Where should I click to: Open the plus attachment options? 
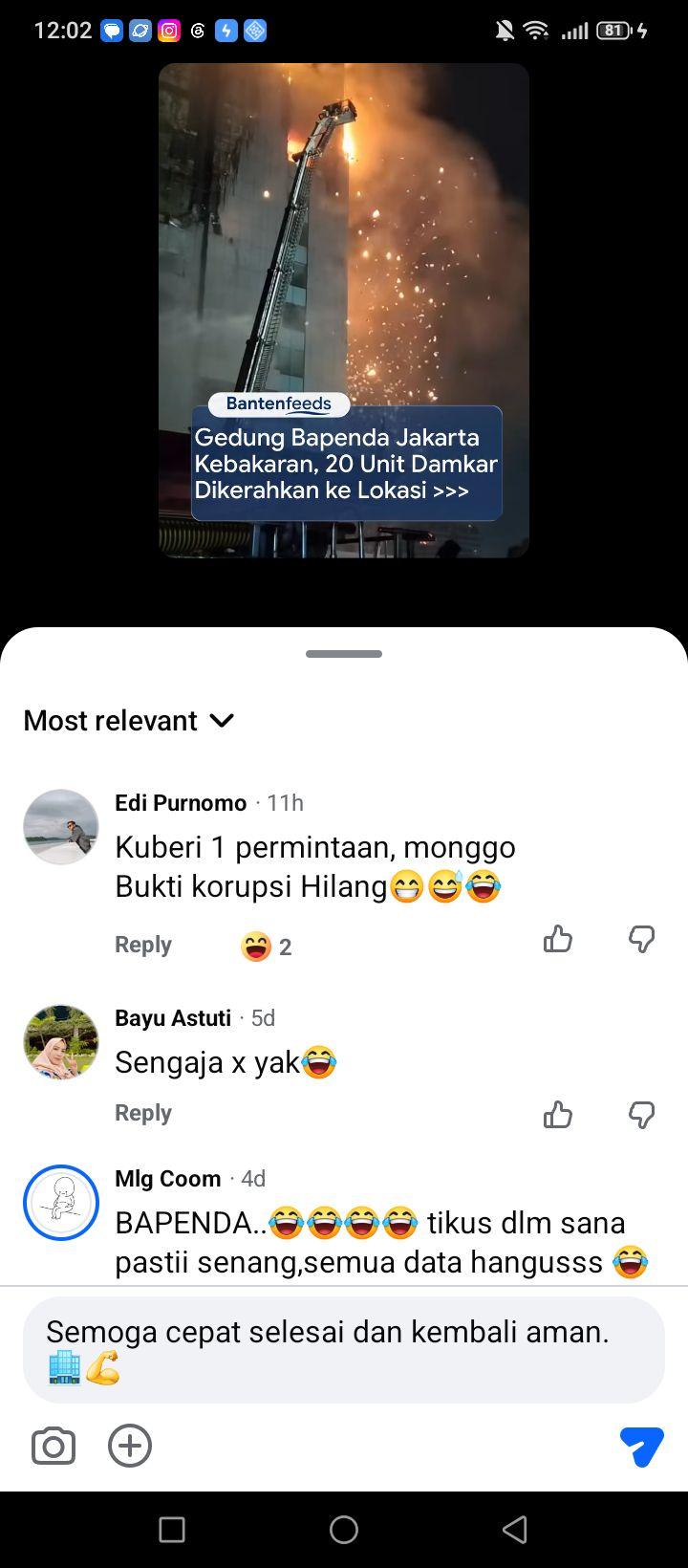(130, 1446)
